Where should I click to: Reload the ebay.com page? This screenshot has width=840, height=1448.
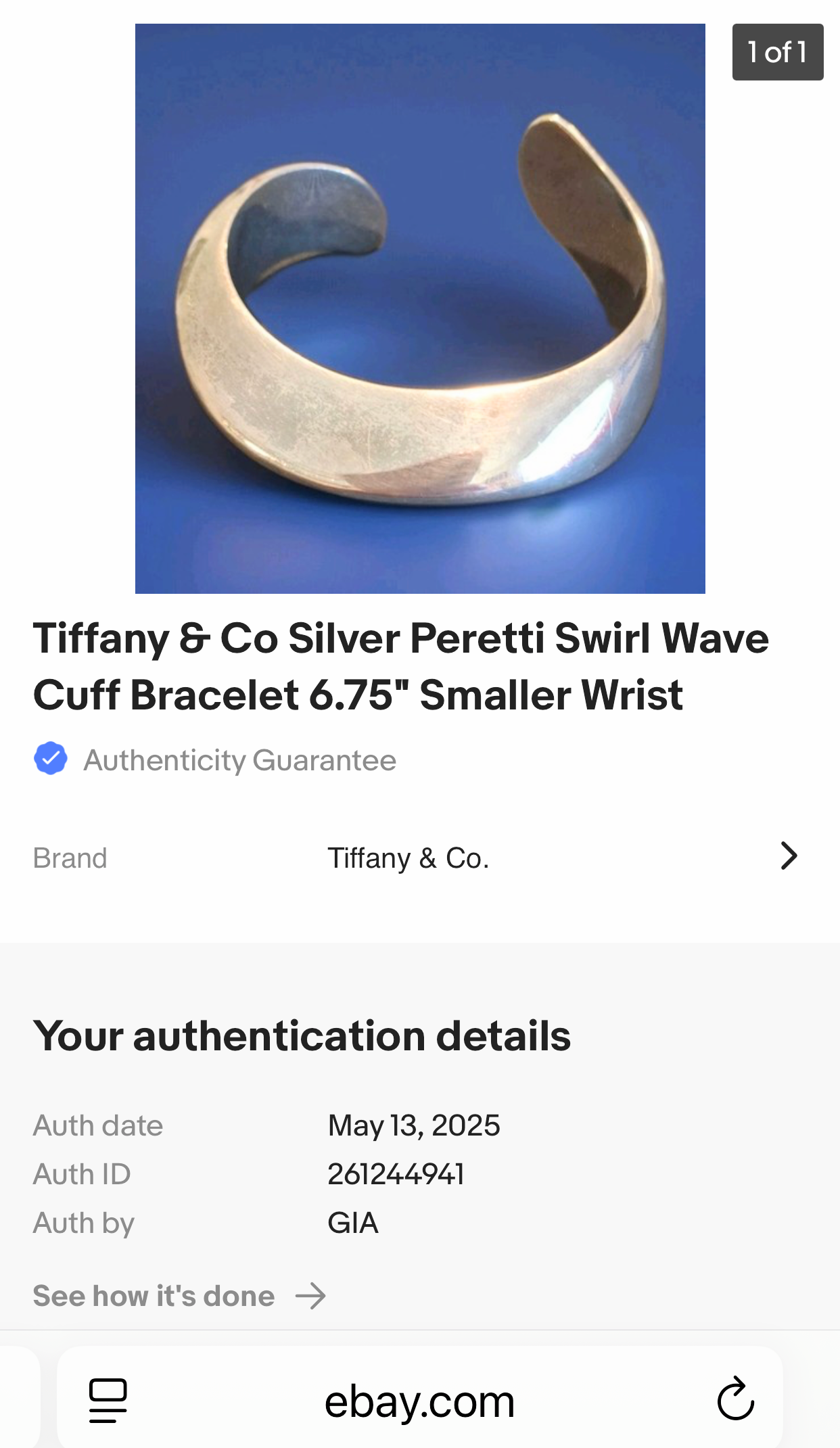point(735,1399)
